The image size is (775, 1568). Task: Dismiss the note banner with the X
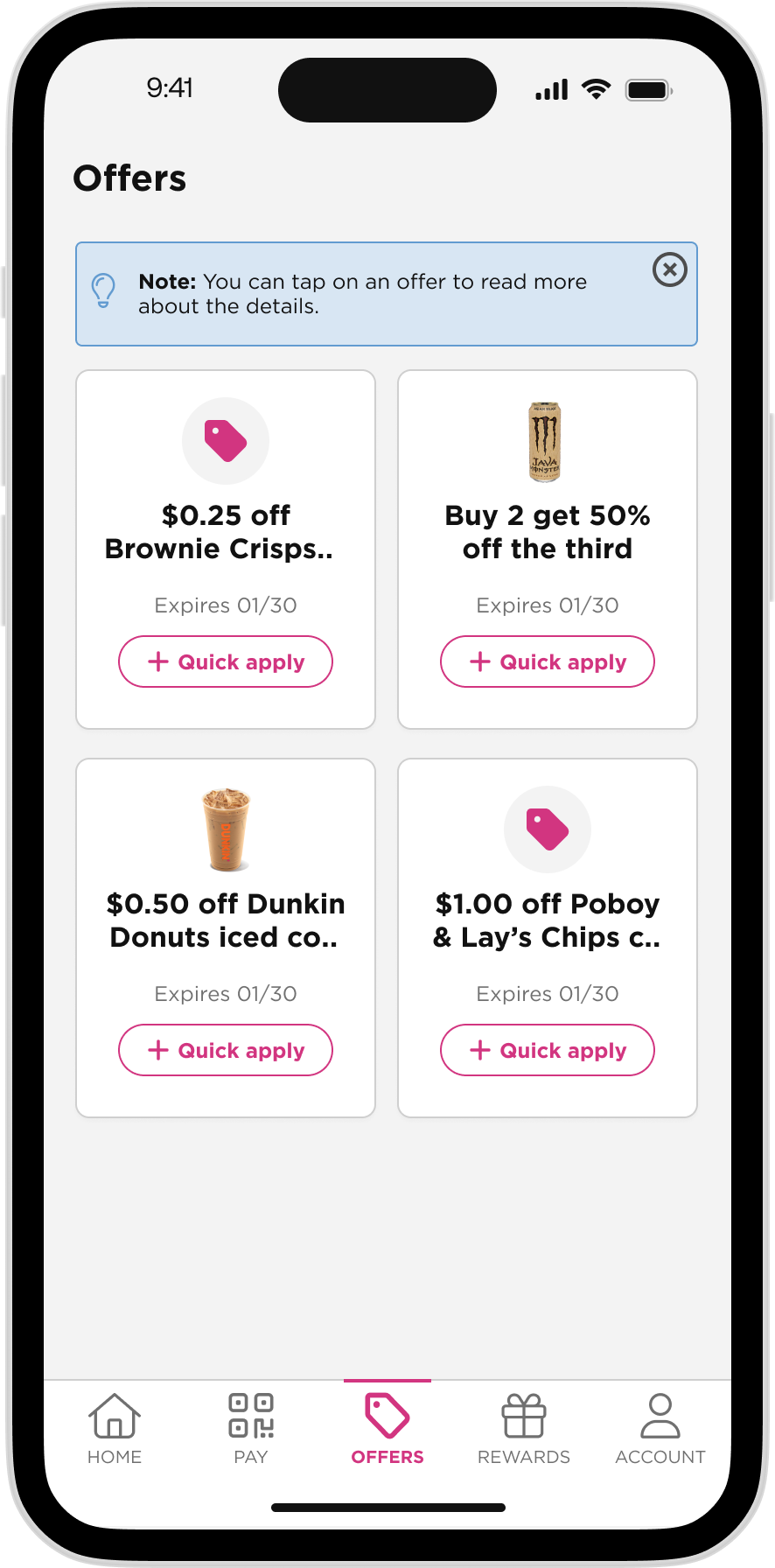(x=669, y=269)
